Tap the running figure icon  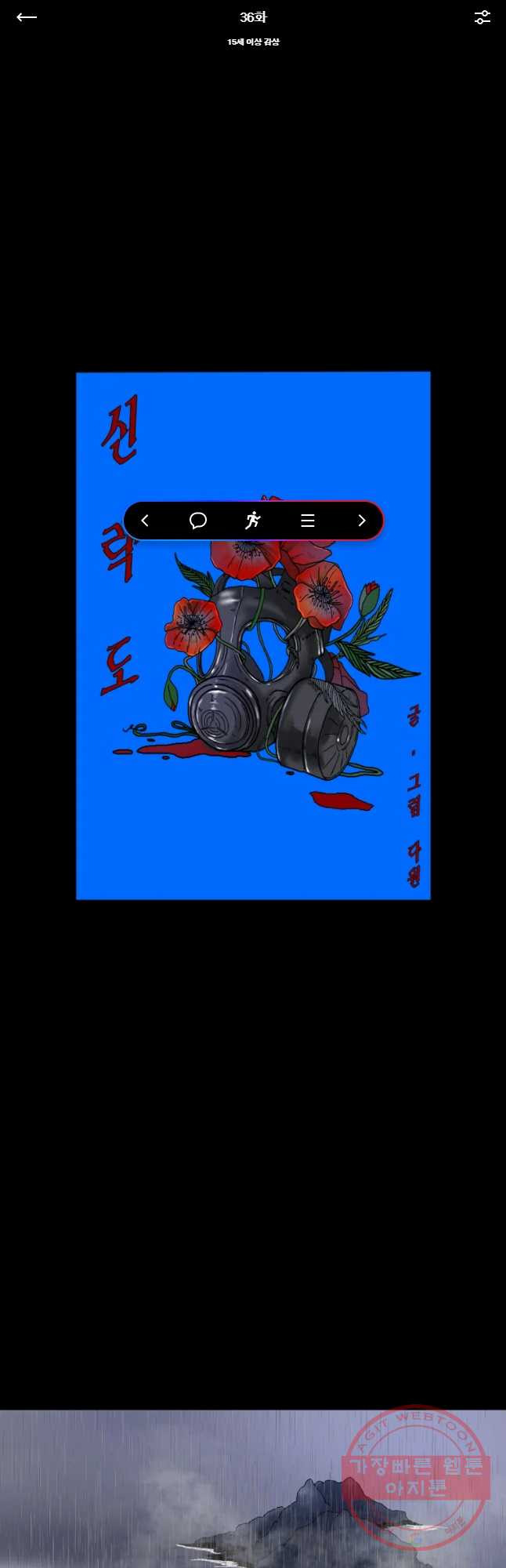[x=252, y=521]
